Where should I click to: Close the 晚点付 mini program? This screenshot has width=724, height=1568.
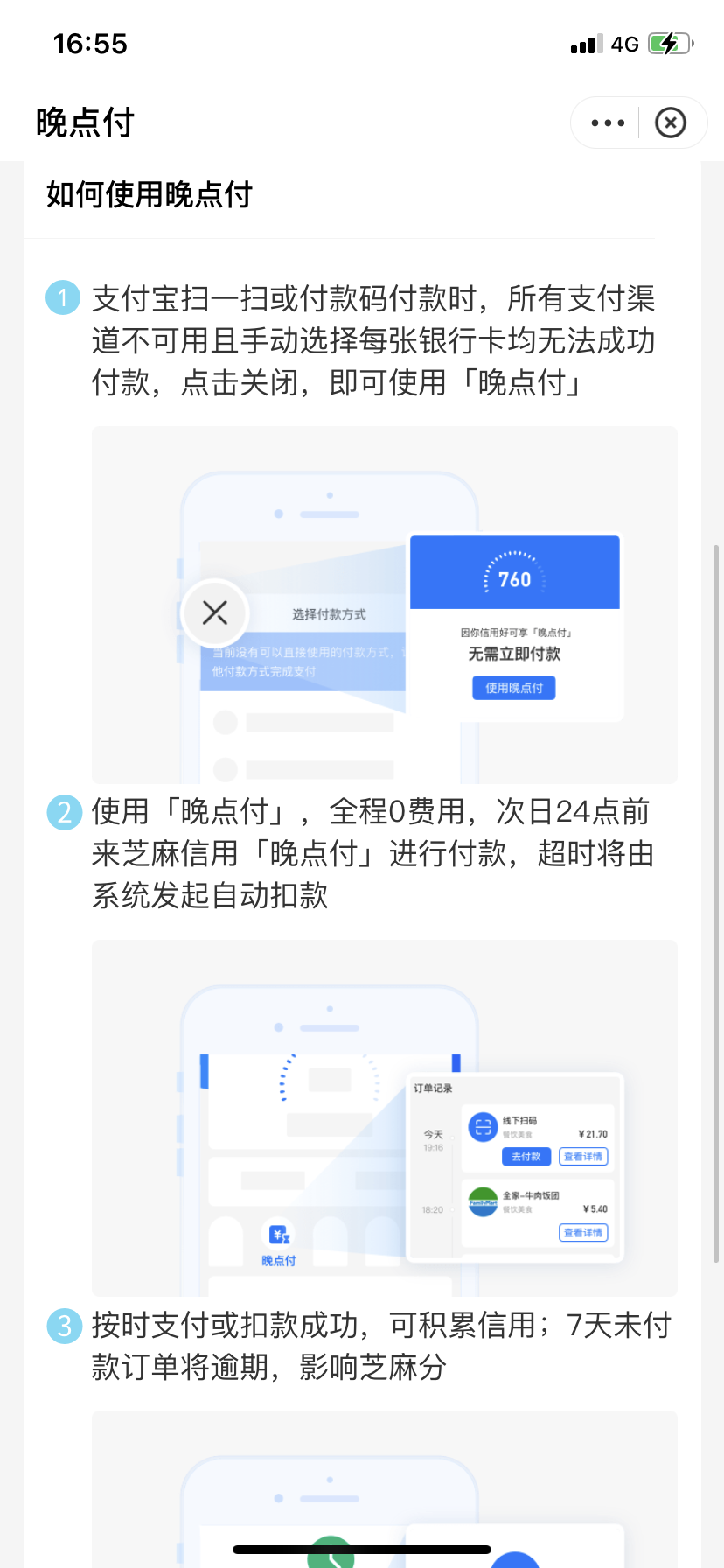(671, 122)
